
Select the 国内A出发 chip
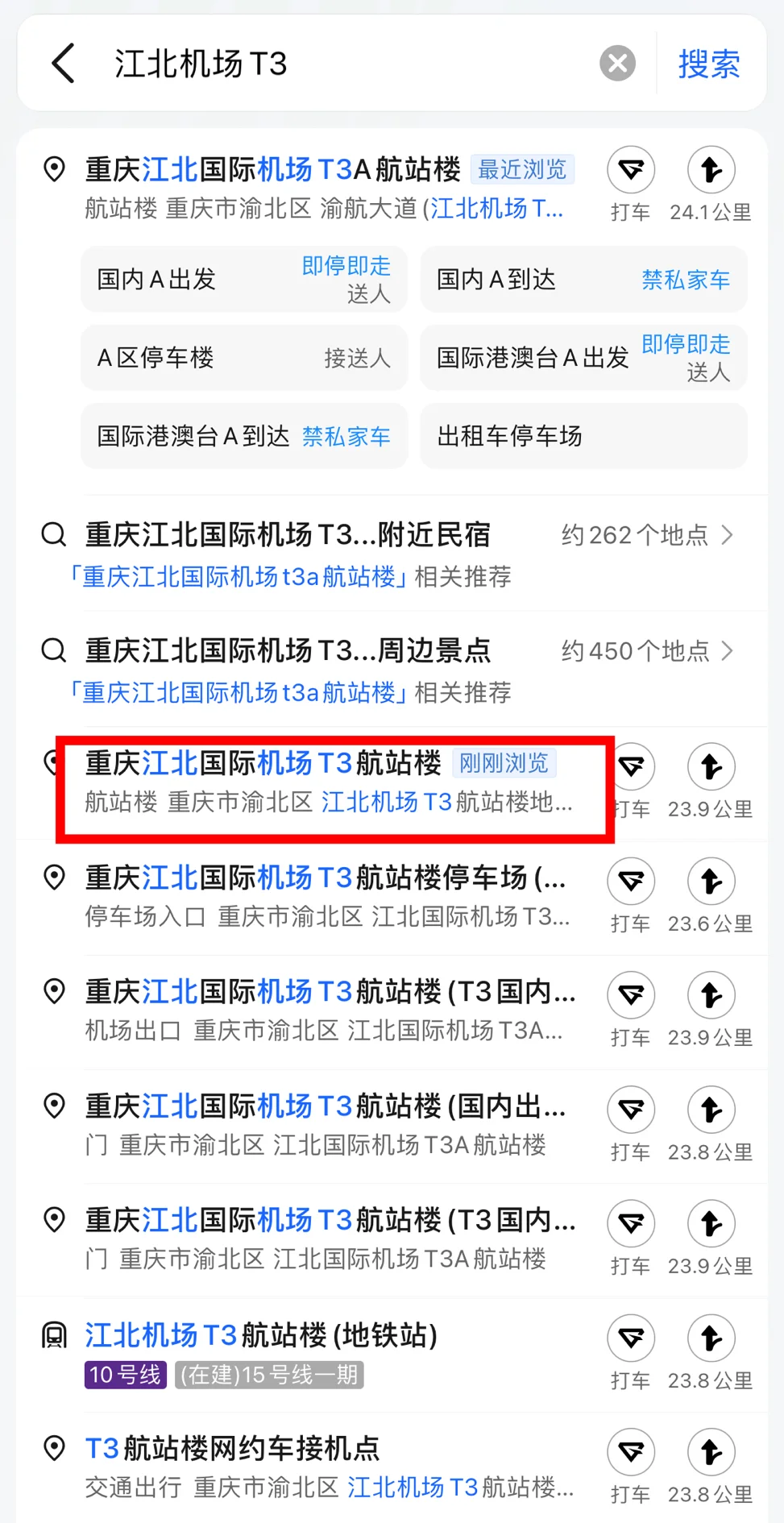pyautogui.click(x=243, y=280)
